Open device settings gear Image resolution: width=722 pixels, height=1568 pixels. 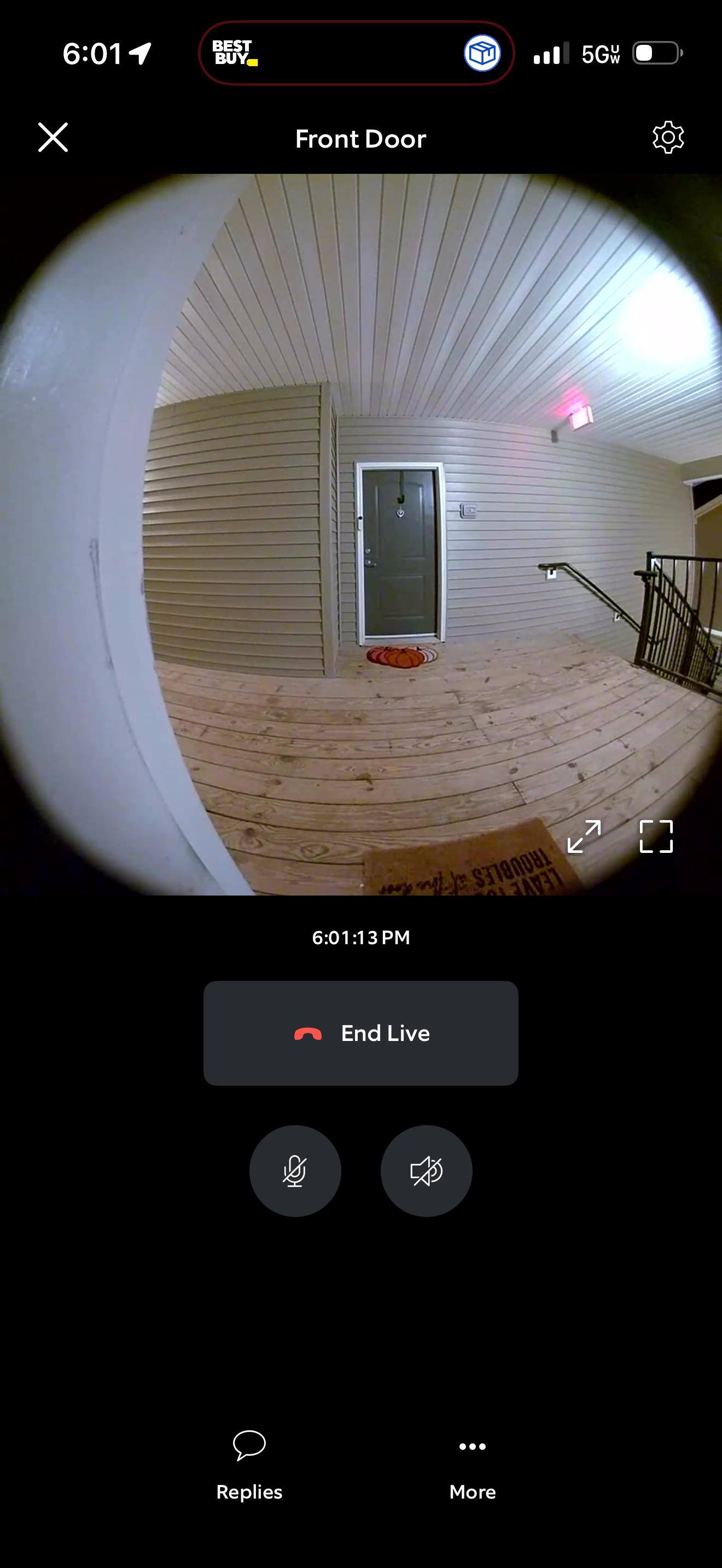[668, 138]
